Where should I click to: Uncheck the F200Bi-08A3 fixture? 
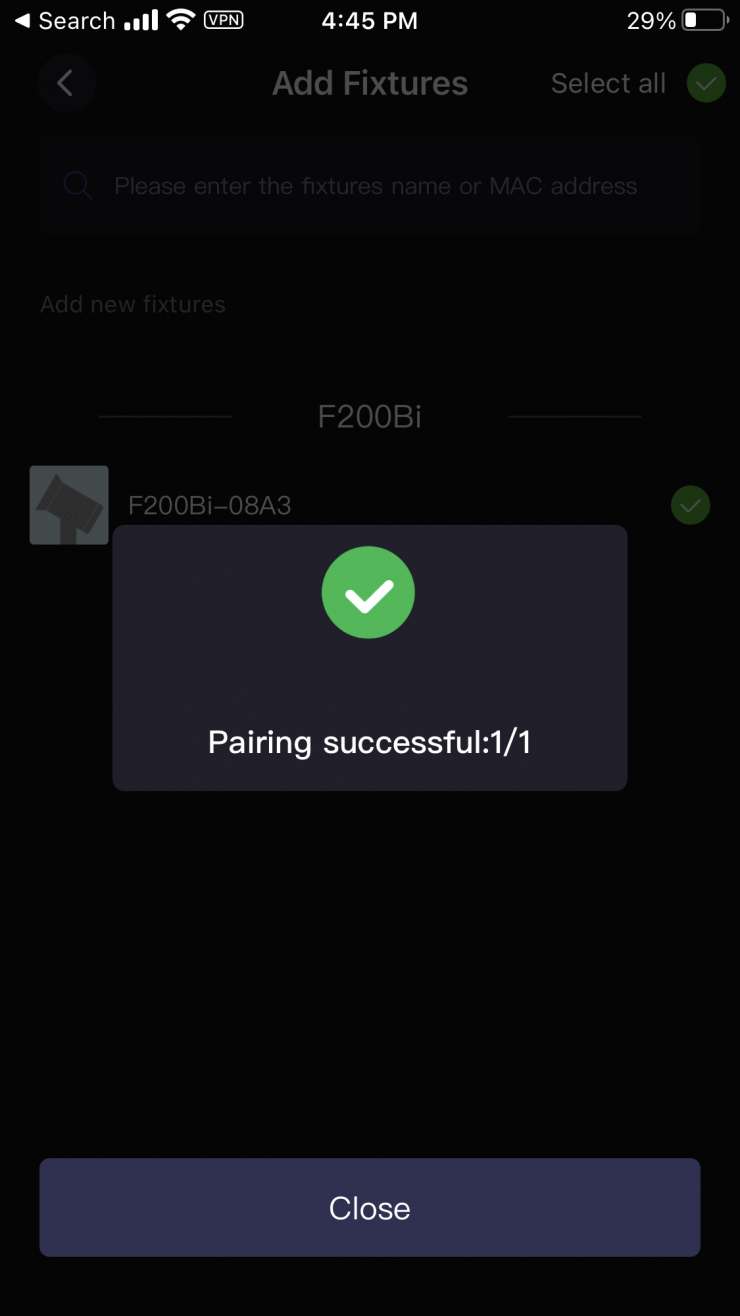pyautogui.click(x=690, y=506)
